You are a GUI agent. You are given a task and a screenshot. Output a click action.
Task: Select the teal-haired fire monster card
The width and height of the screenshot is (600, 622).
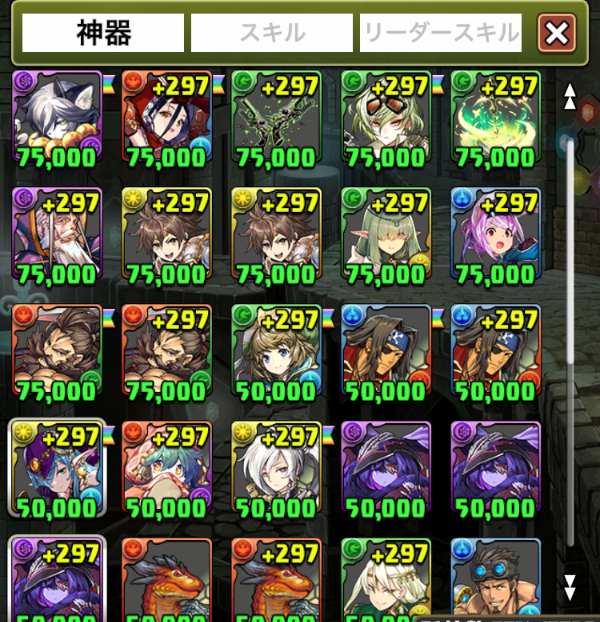167,468
